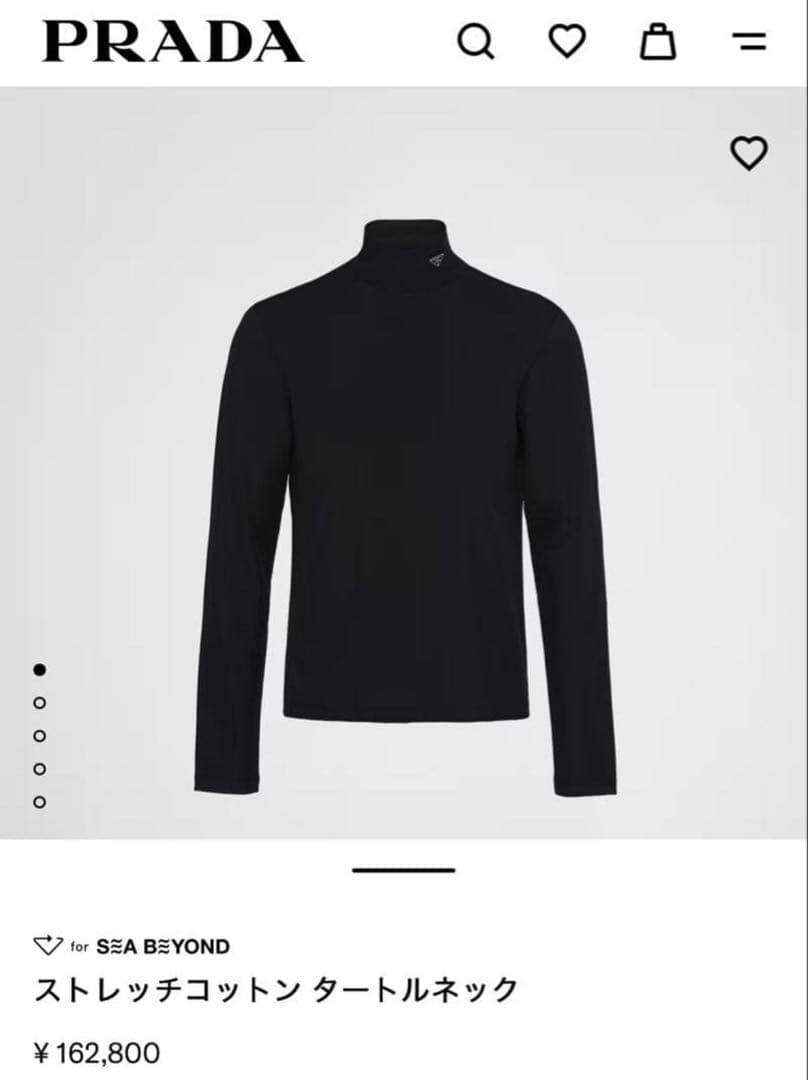
Task: Open the shopping bag
Action: tap(658, 42)
